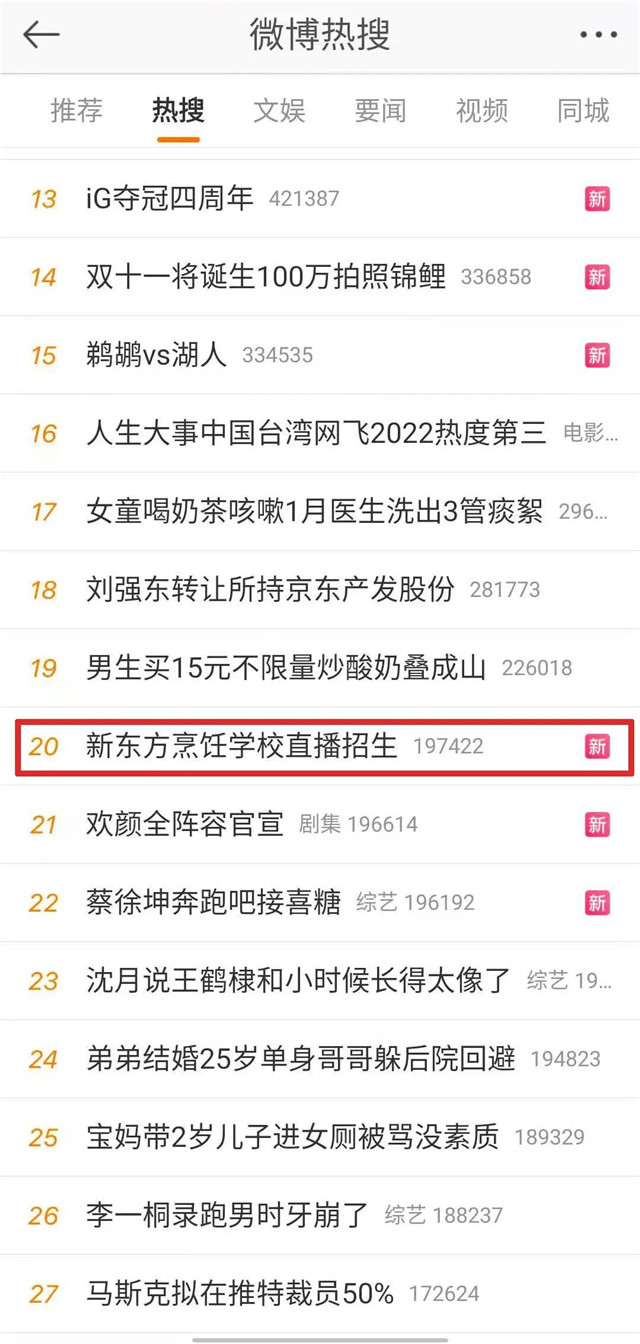The height and width of the screenshot is (1344, 640).
Task: Open topic 新东方烹饪学校直播招生
Action: (242, 745)
